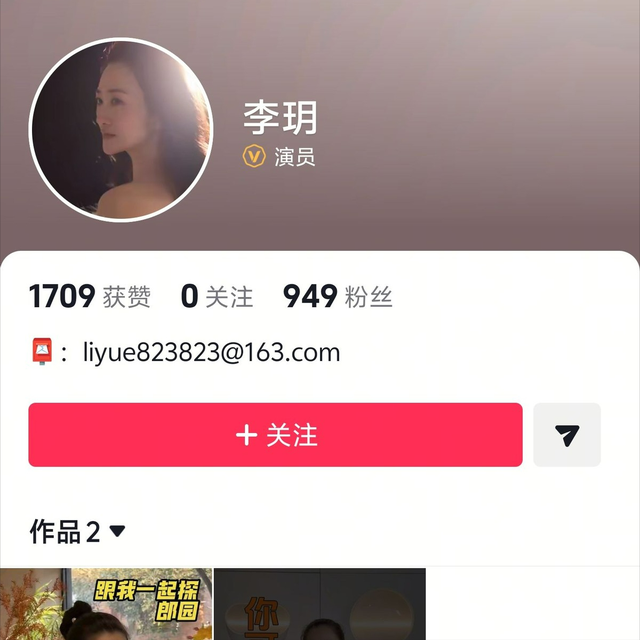Open 李玥's round profile photo
Viewport: 640px width, 640px height.
[x=121, y=130]
